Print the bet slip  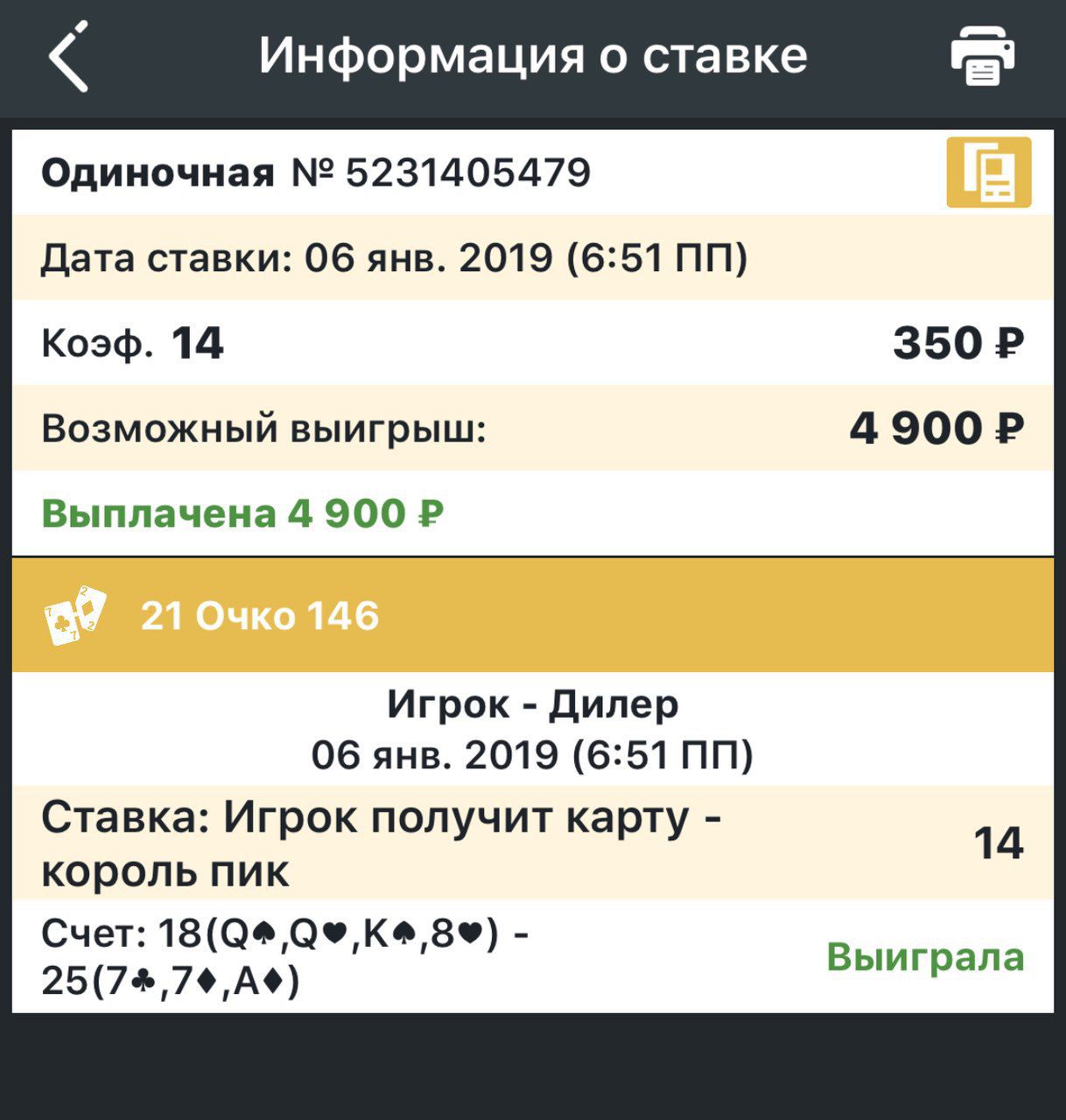982,57
